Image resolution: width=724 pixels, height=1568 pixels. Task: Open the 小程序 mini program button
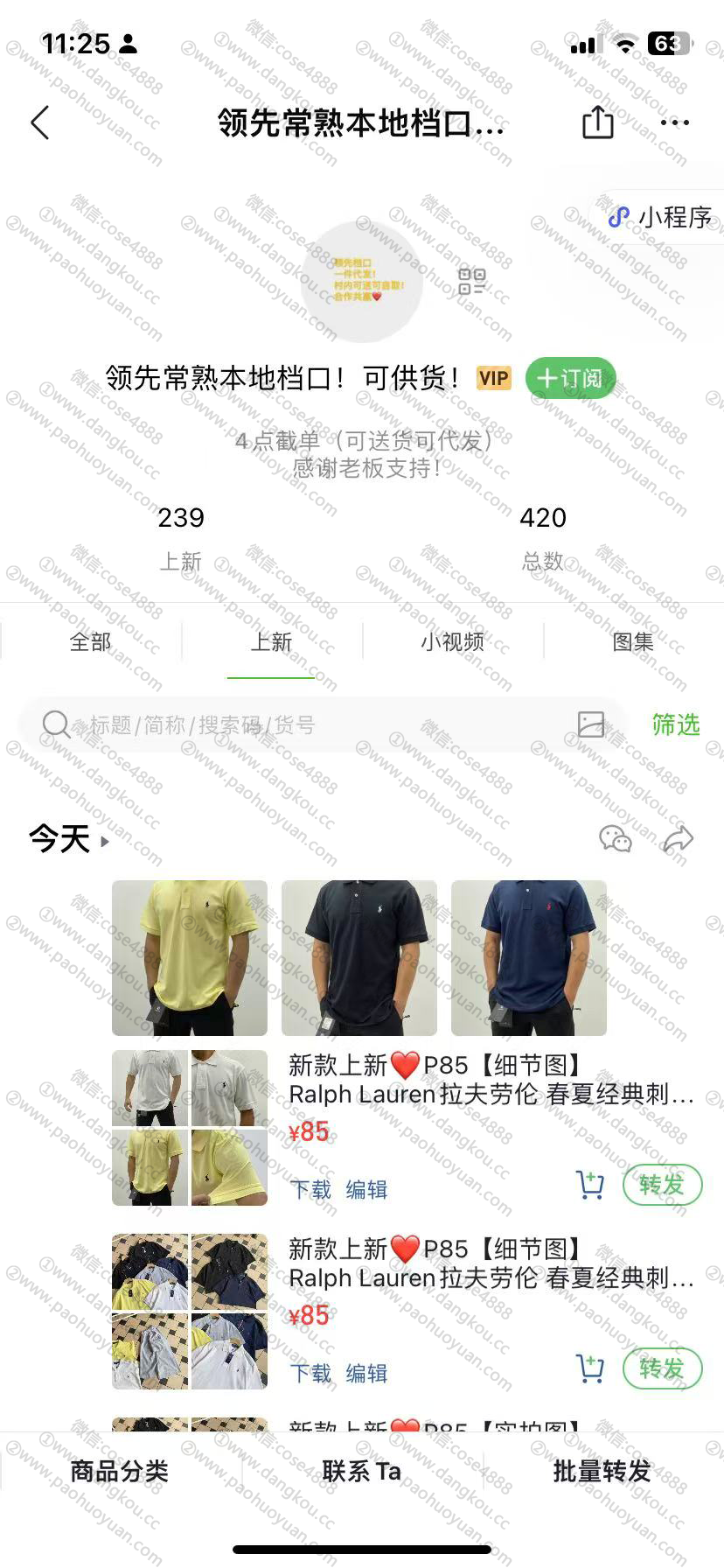[662, 217]
